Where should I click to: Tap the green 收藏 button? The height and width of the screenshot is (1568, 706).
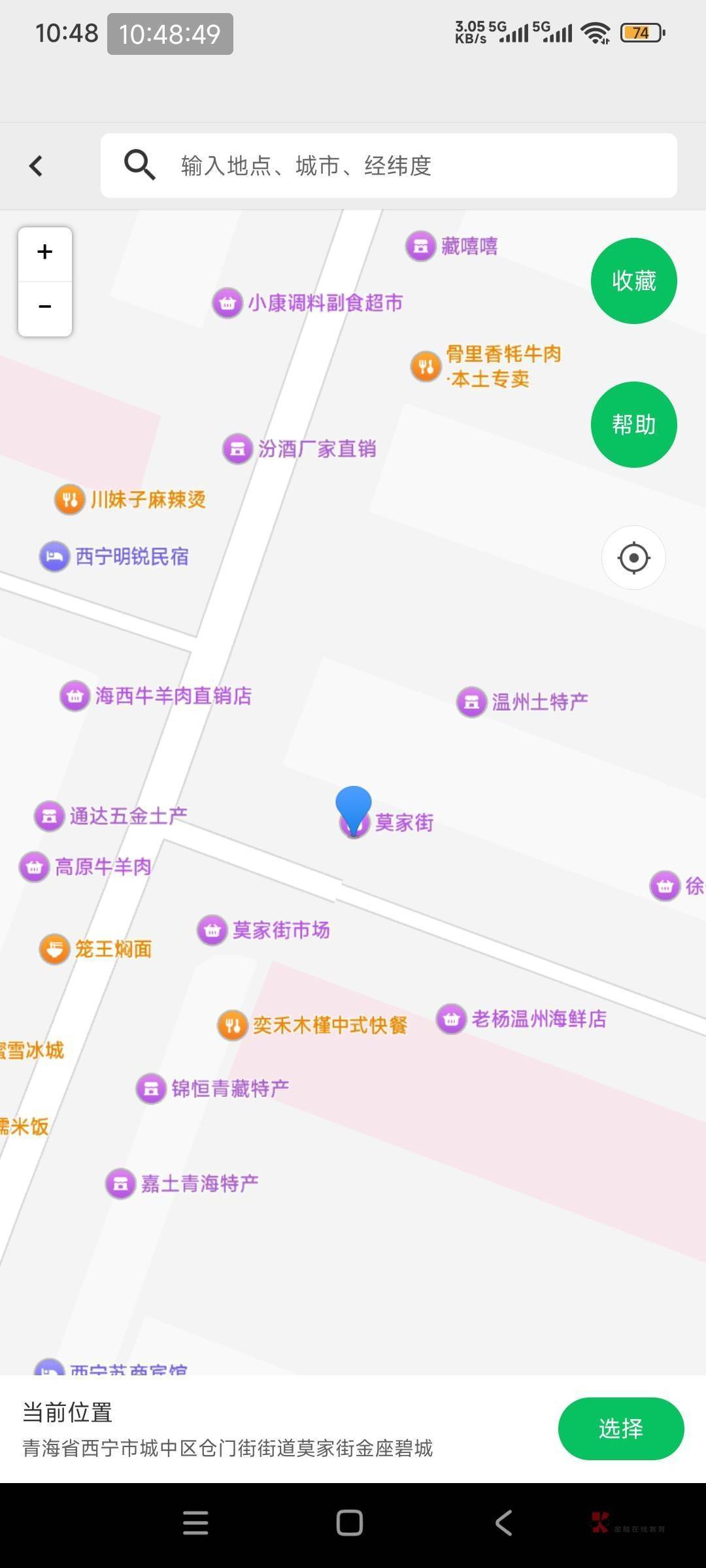(633, 281)
